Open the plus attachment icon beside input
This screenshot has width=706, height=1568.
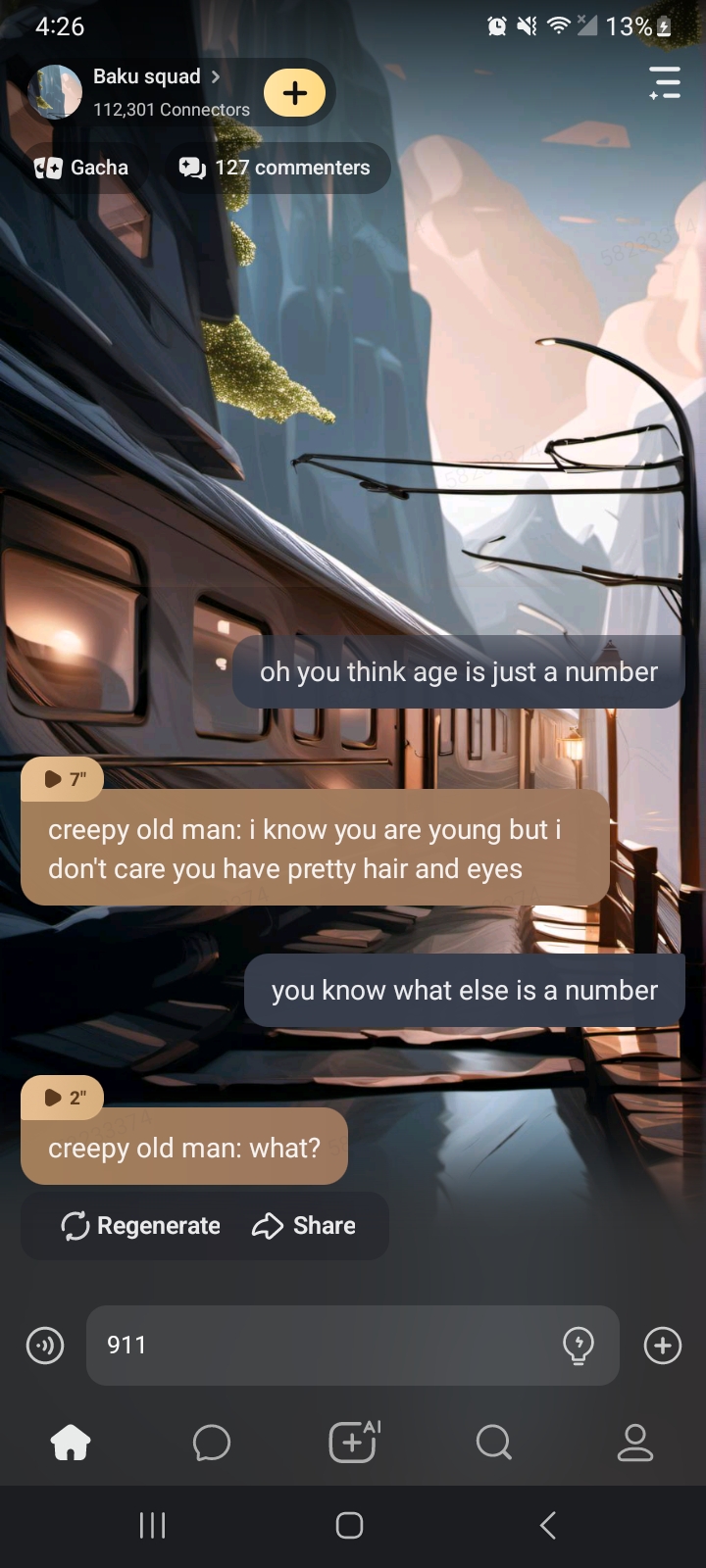click(663, 1346)
